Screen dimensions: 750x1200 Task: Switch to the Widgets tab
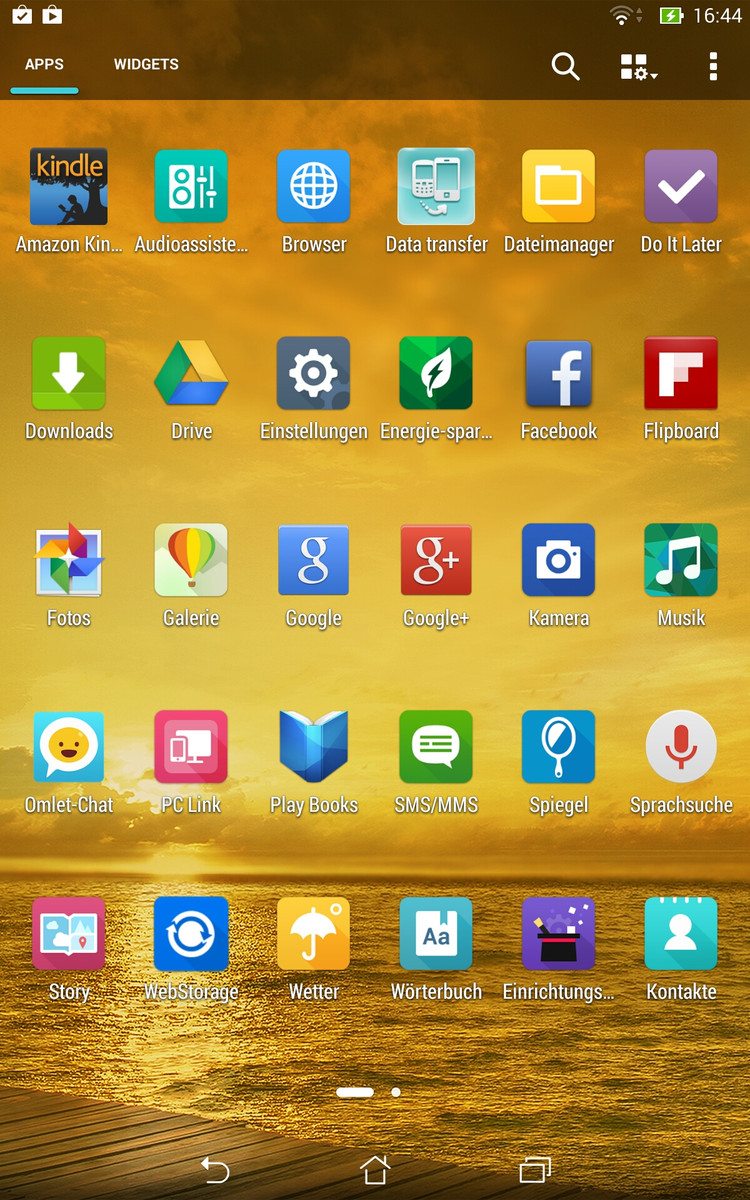point(146,64)
